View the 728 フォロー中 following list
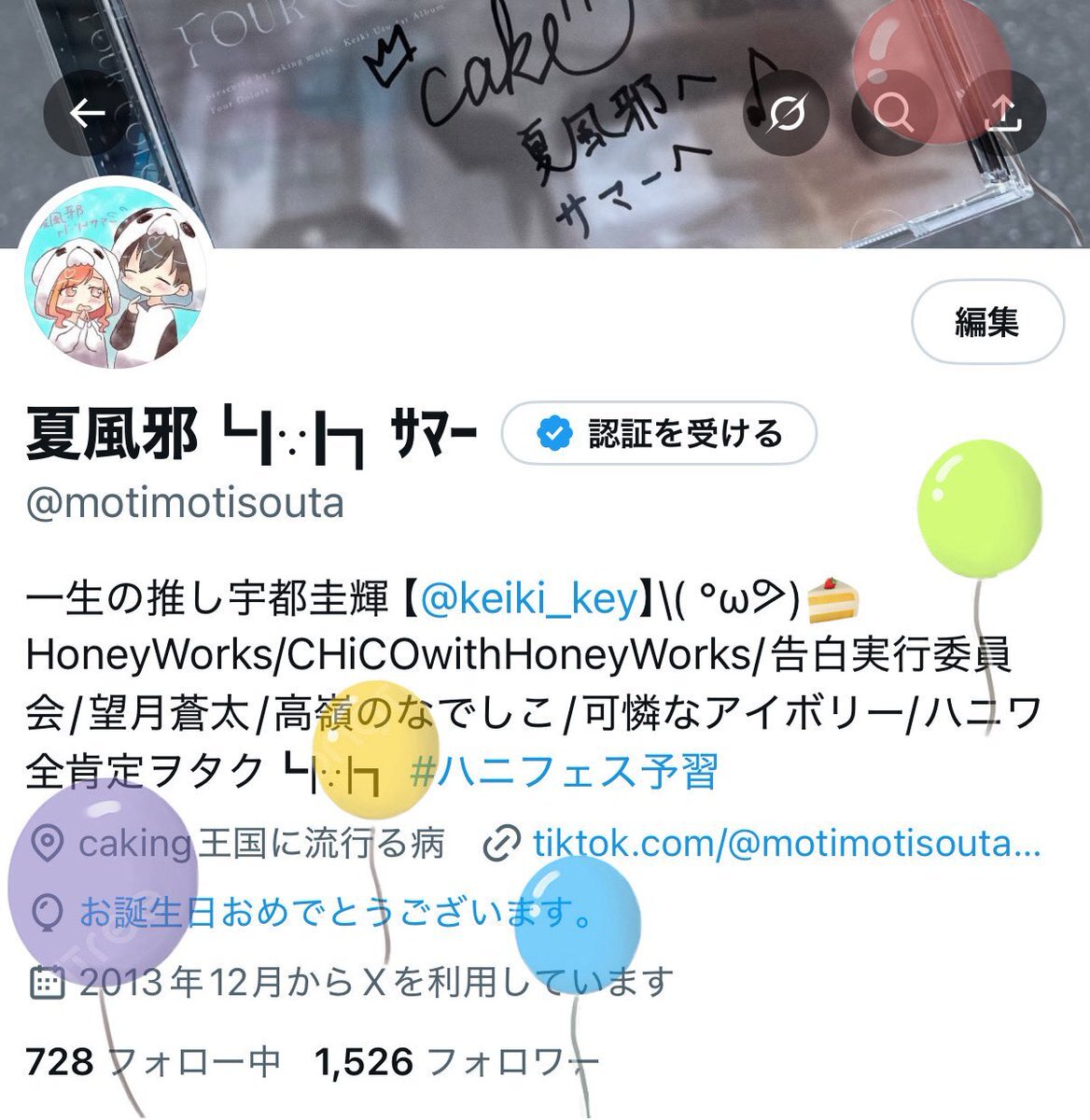 [x=154, y=1061]
